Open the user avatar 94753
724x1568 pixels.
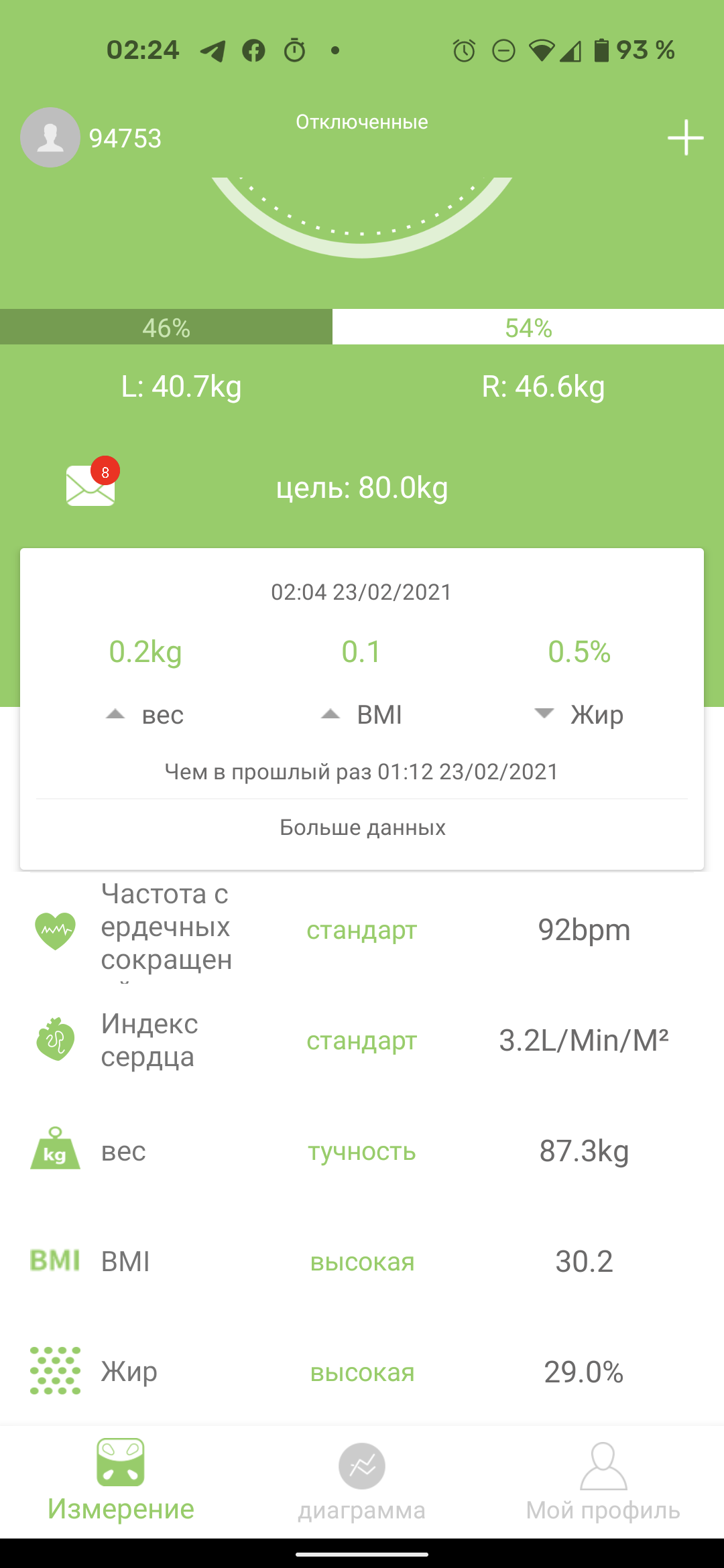pos(51,137)
